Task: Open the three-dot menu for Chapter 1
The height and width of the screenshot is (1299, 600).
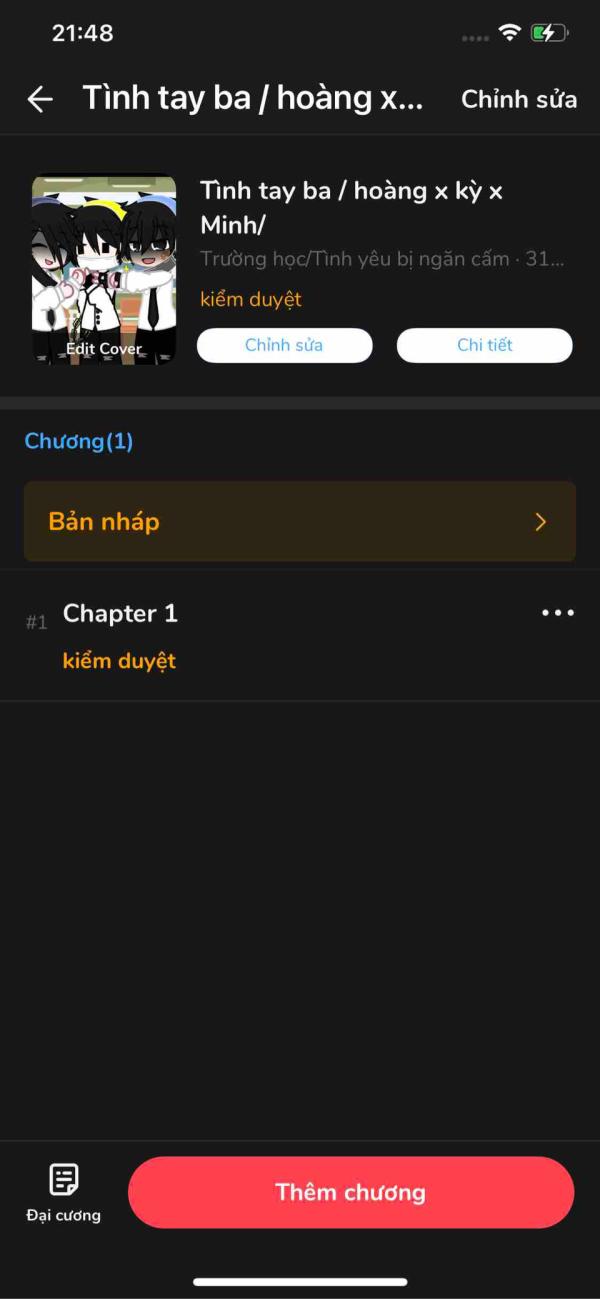Action: (x=557, y=613)
